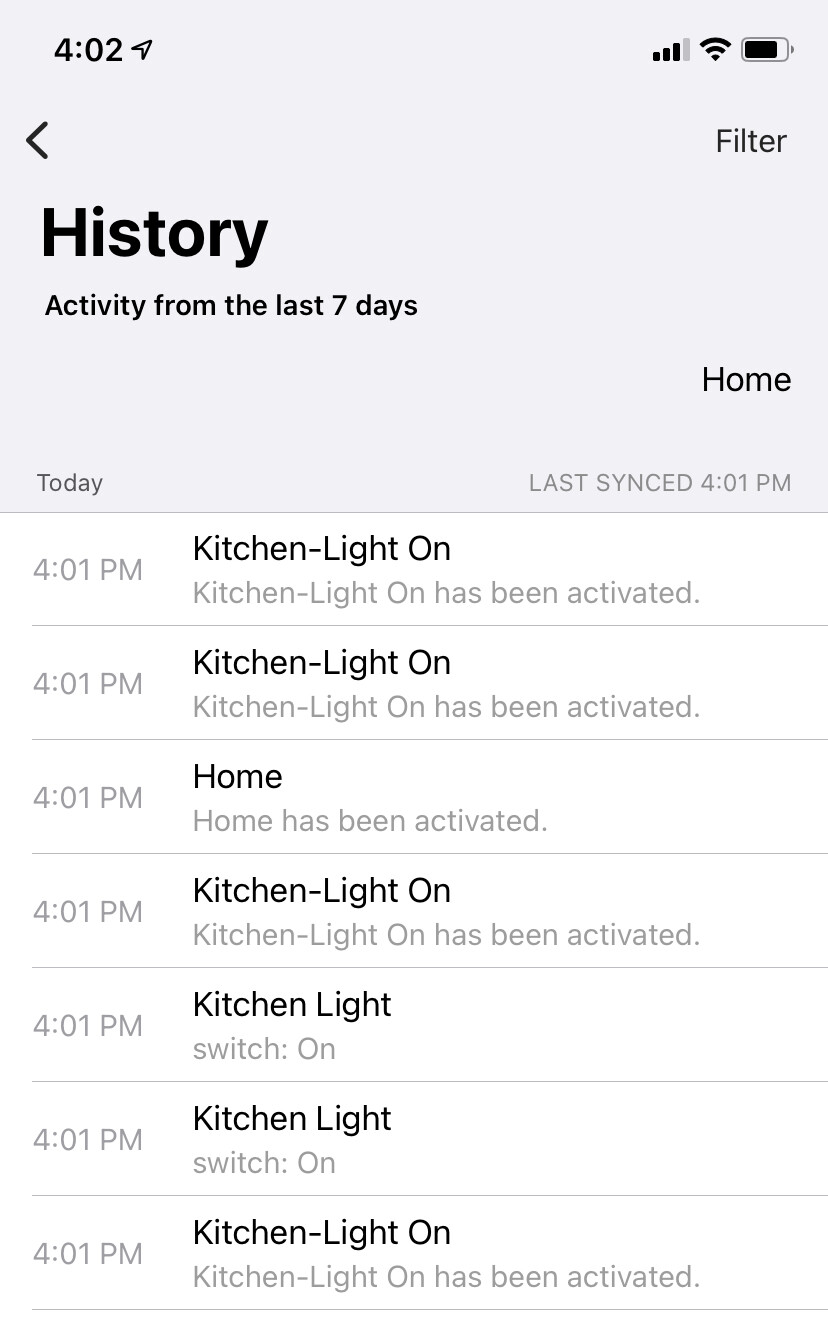This screenshot has height=1330, width=828.
Task: Tap the Activity from last 7 days subtitle
Action: (231, 306)
